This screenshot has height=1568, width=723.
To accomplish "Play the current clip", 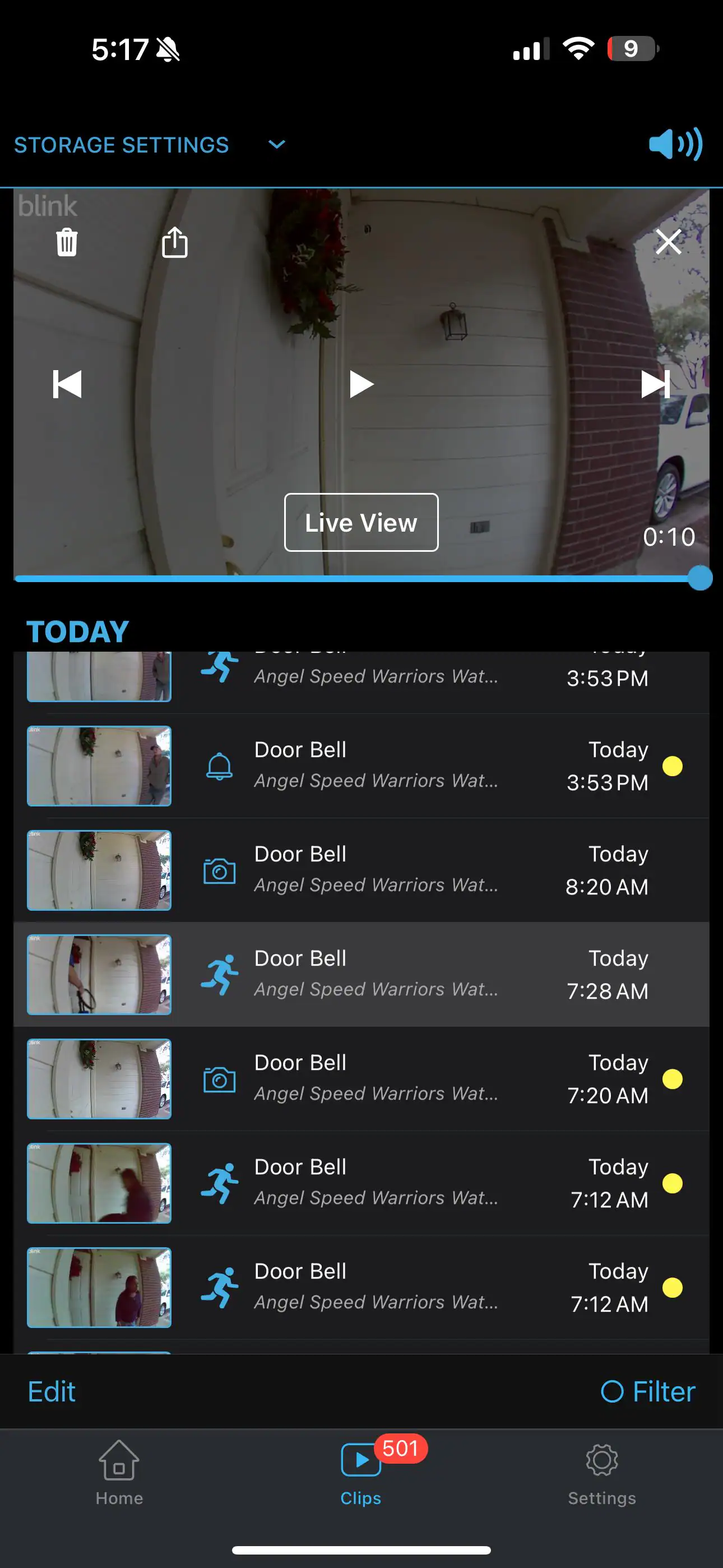I will 361,384.
